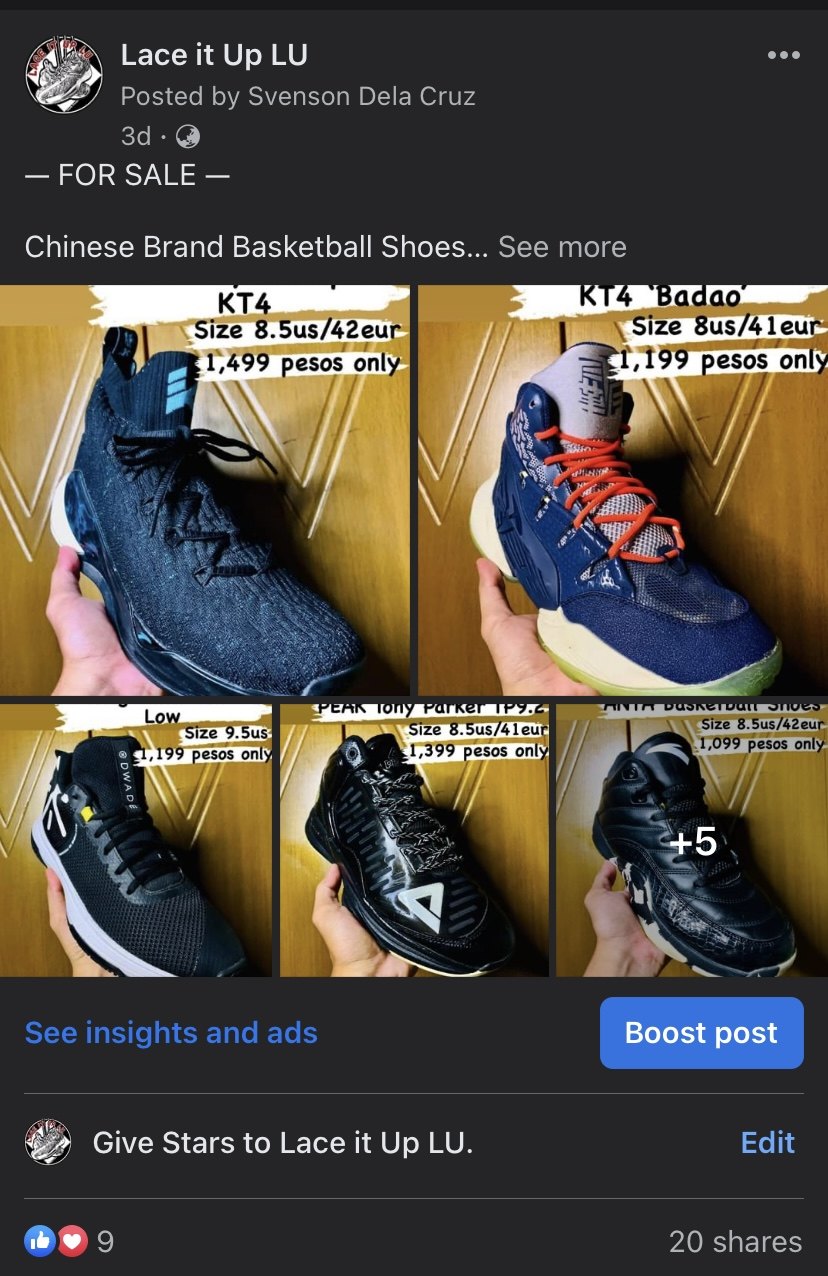View the PEAK Tony Parker shoe photo
The height and width of the screenshot is (1276, 828).
[414, 840]
